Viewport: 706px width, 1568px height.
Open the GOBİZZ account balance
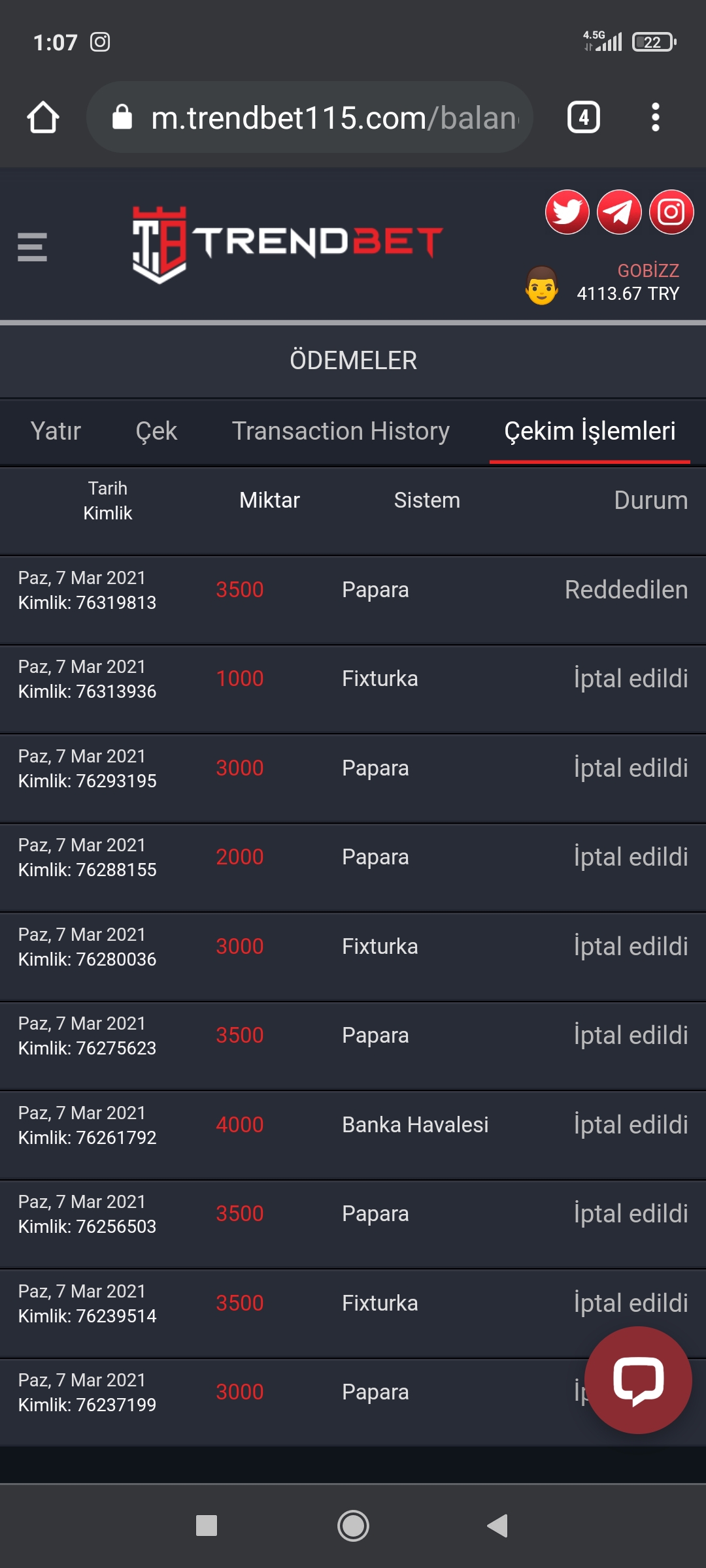tap(628, 282)
